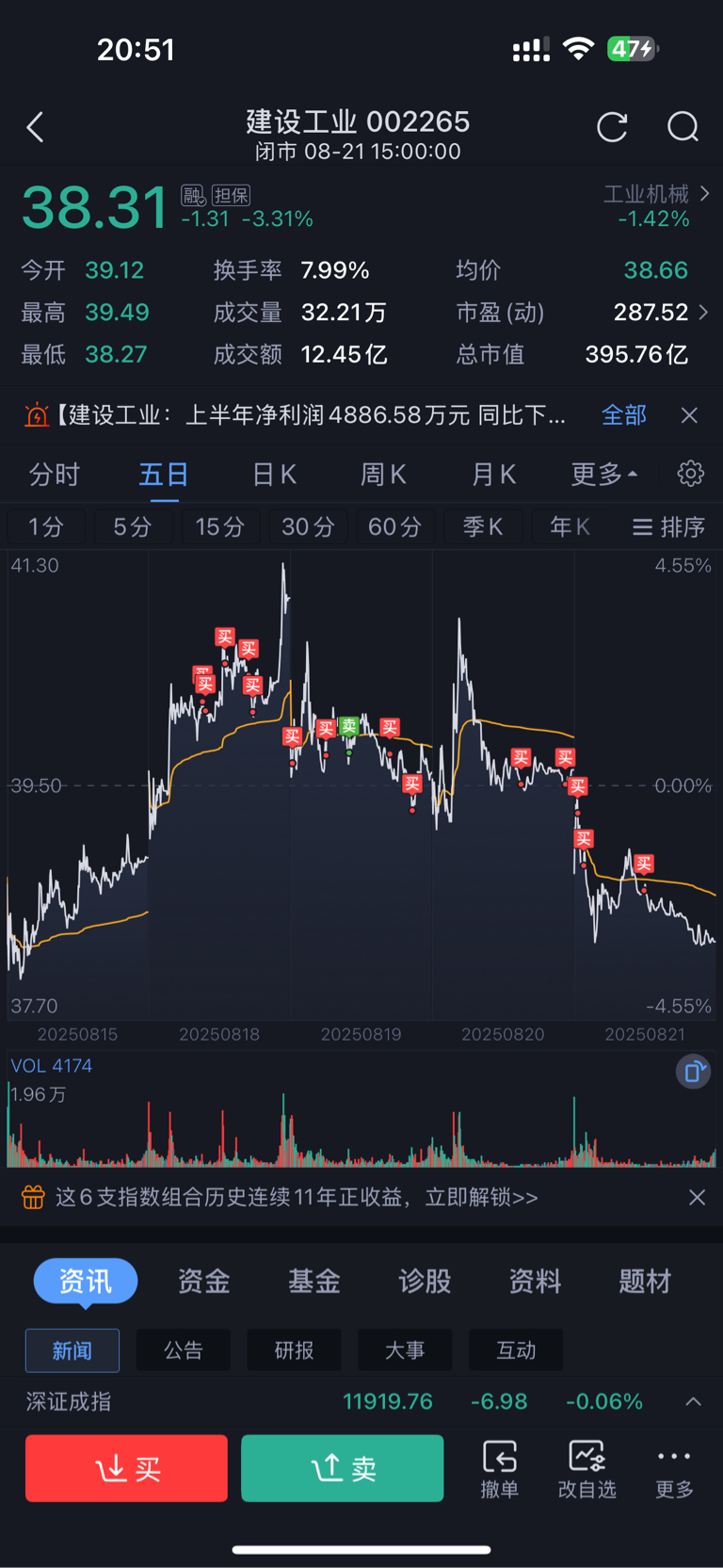
Task: Open 撤单 cancel order
Action: 499,1468
